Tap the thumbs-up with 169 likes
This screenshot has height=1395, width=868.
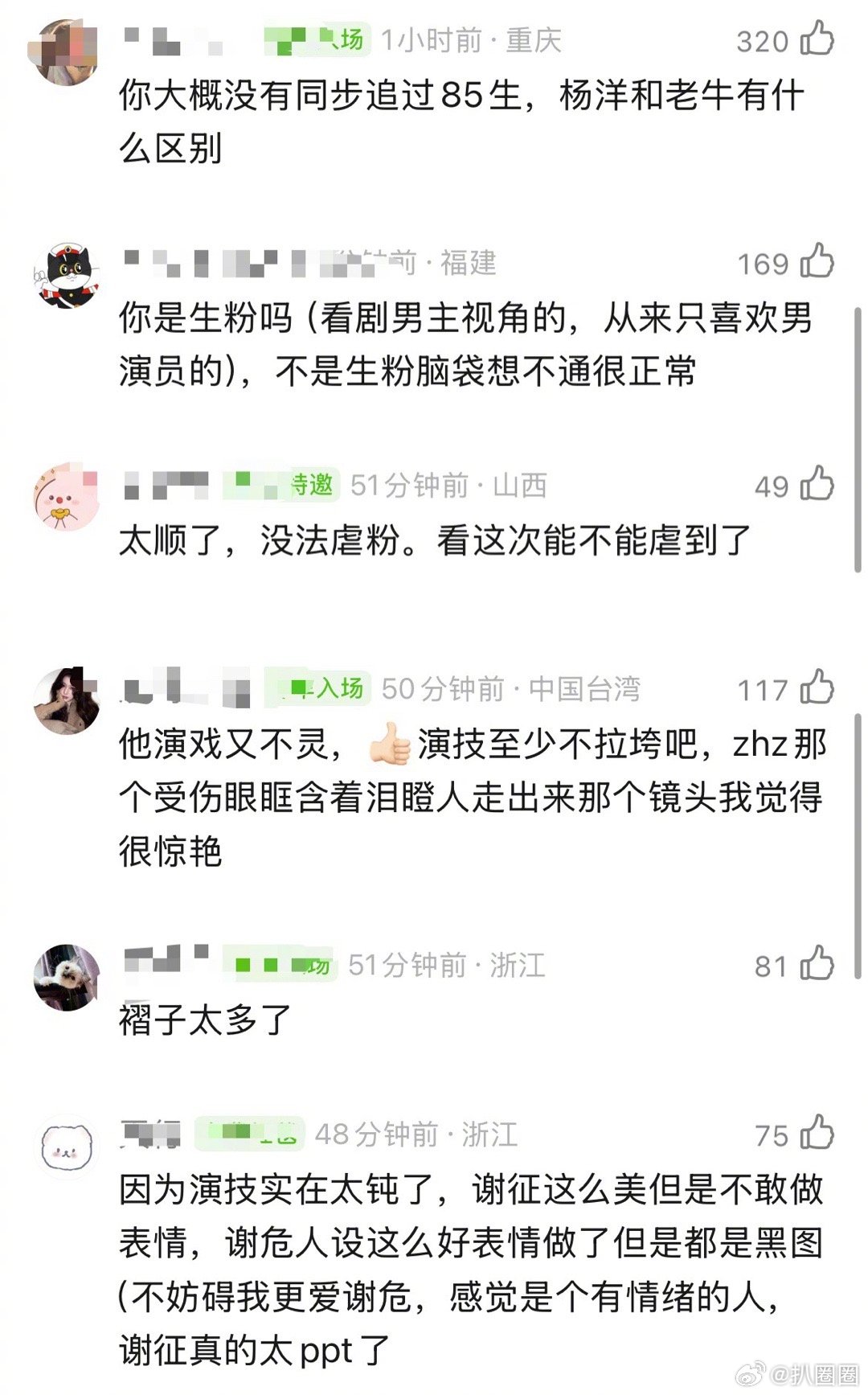[818, 261]
